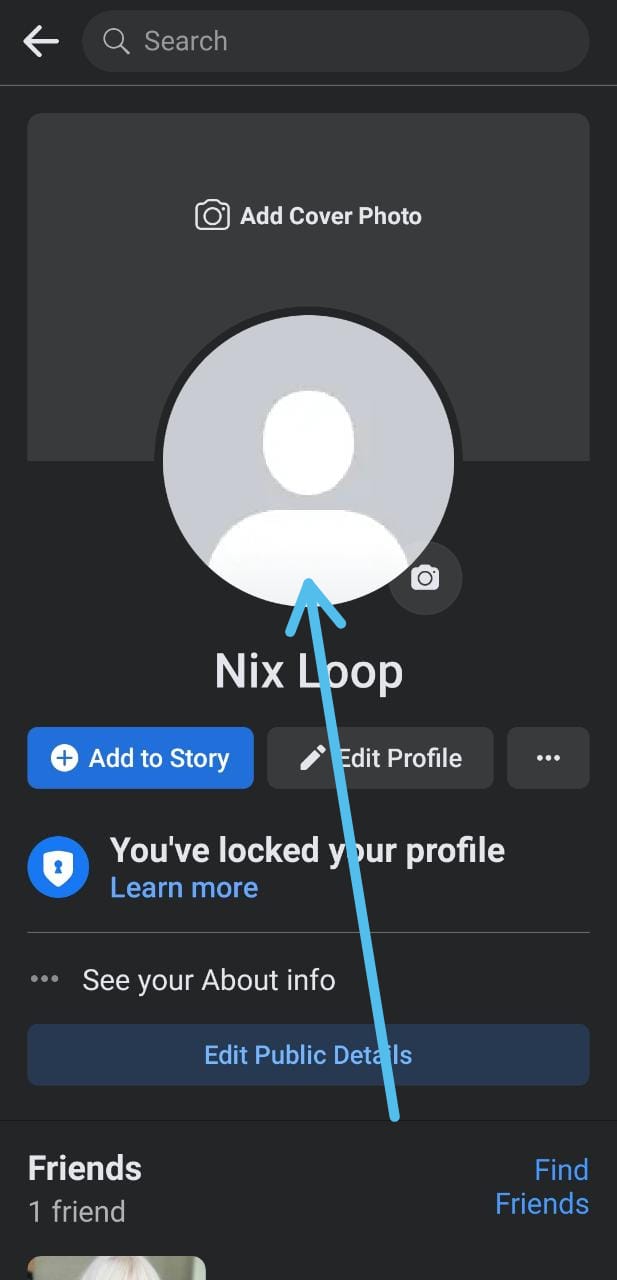Tap Add to Story
Viewport: 617px width, 1280px height.
coord(140,758)
